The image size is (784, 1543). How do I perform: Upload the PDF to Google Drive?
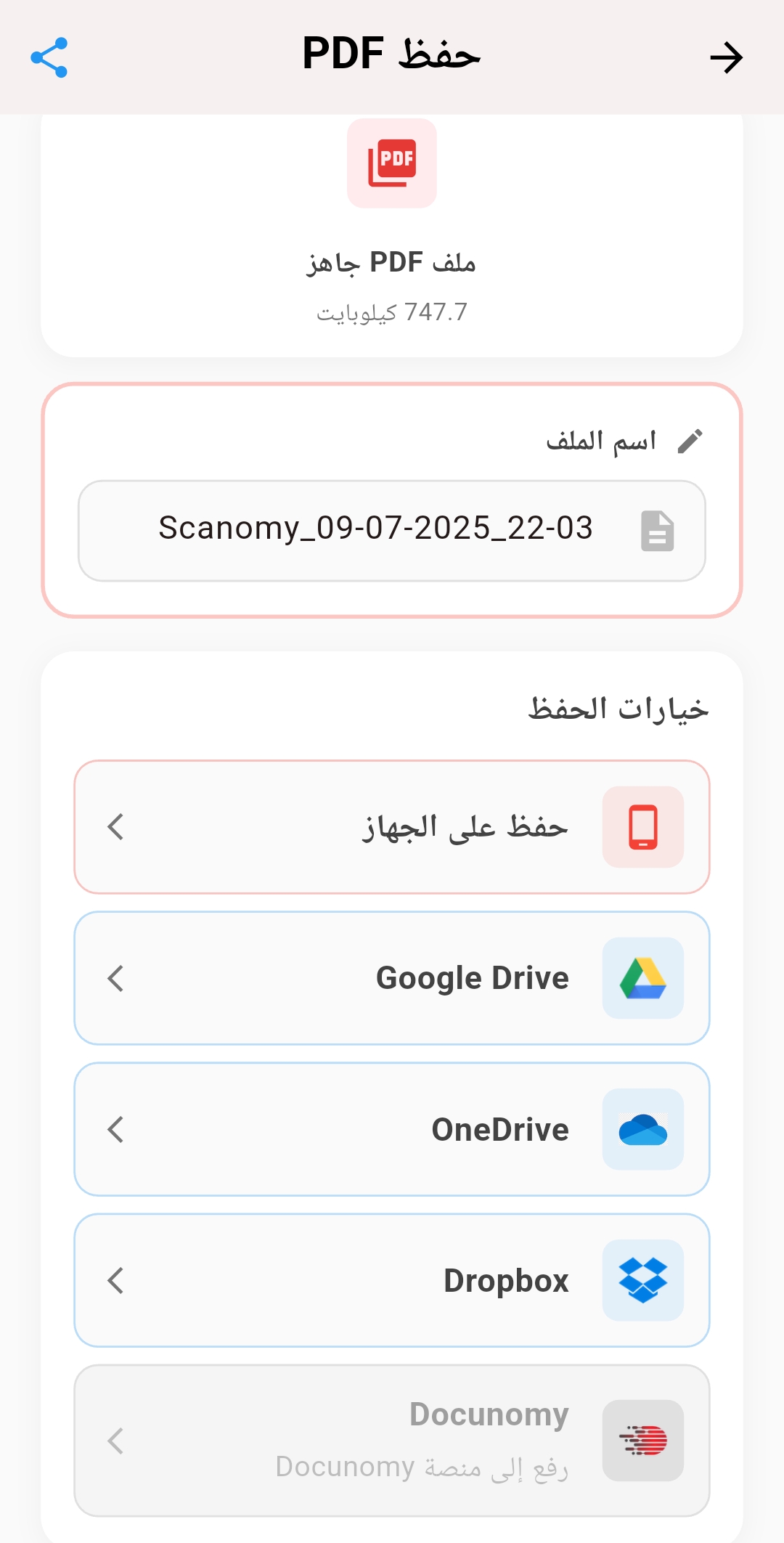392,978
